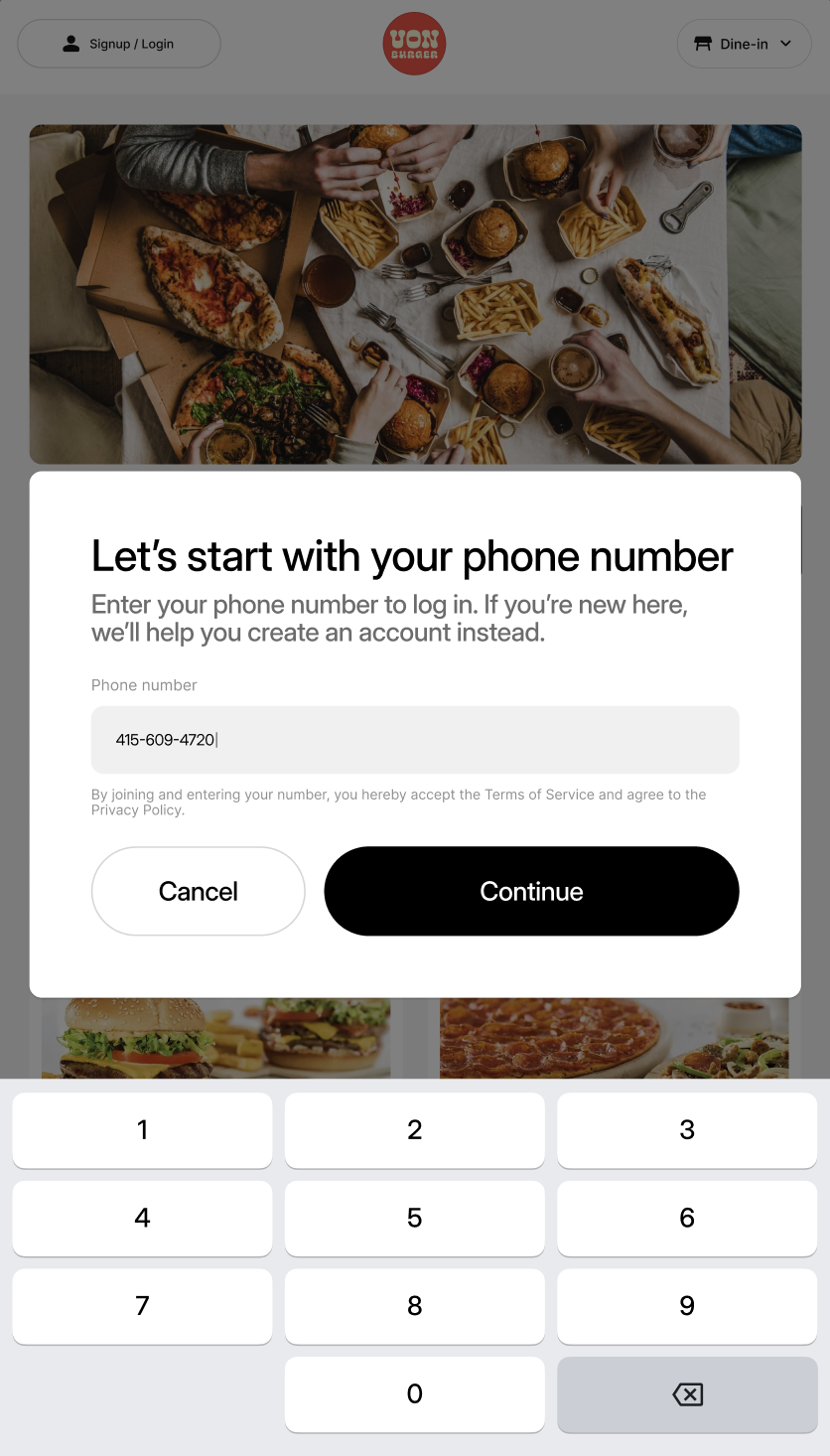Enter digit 8 on the keypad
This screenshot has width=830, height=1456.
click(x=415, y=1306)
